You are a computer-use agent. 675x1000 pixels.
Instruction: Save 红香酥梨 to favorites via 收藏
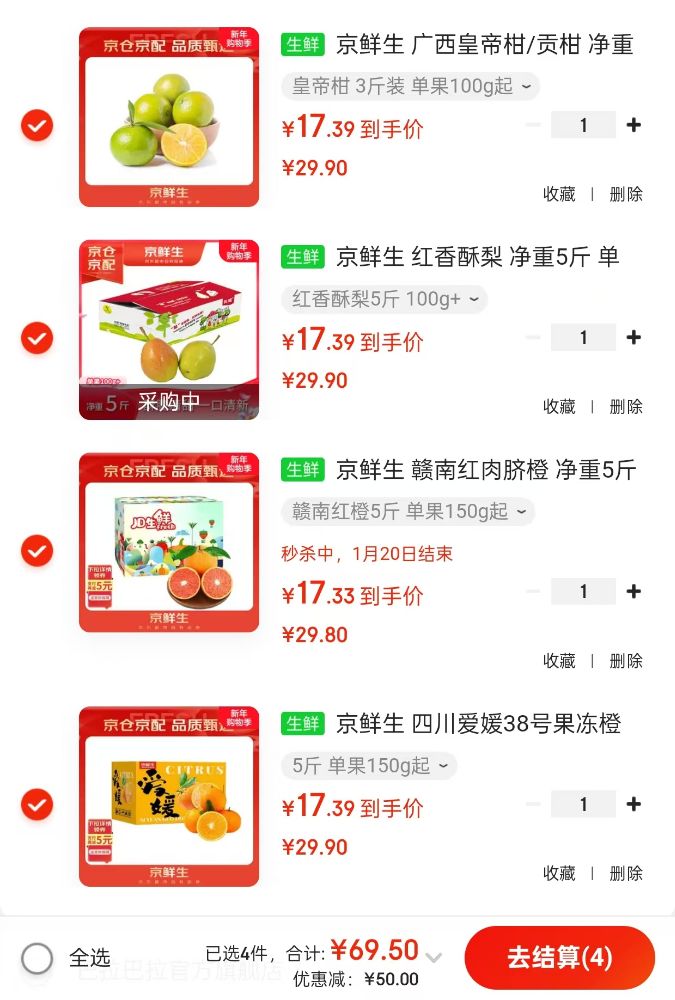559,407
